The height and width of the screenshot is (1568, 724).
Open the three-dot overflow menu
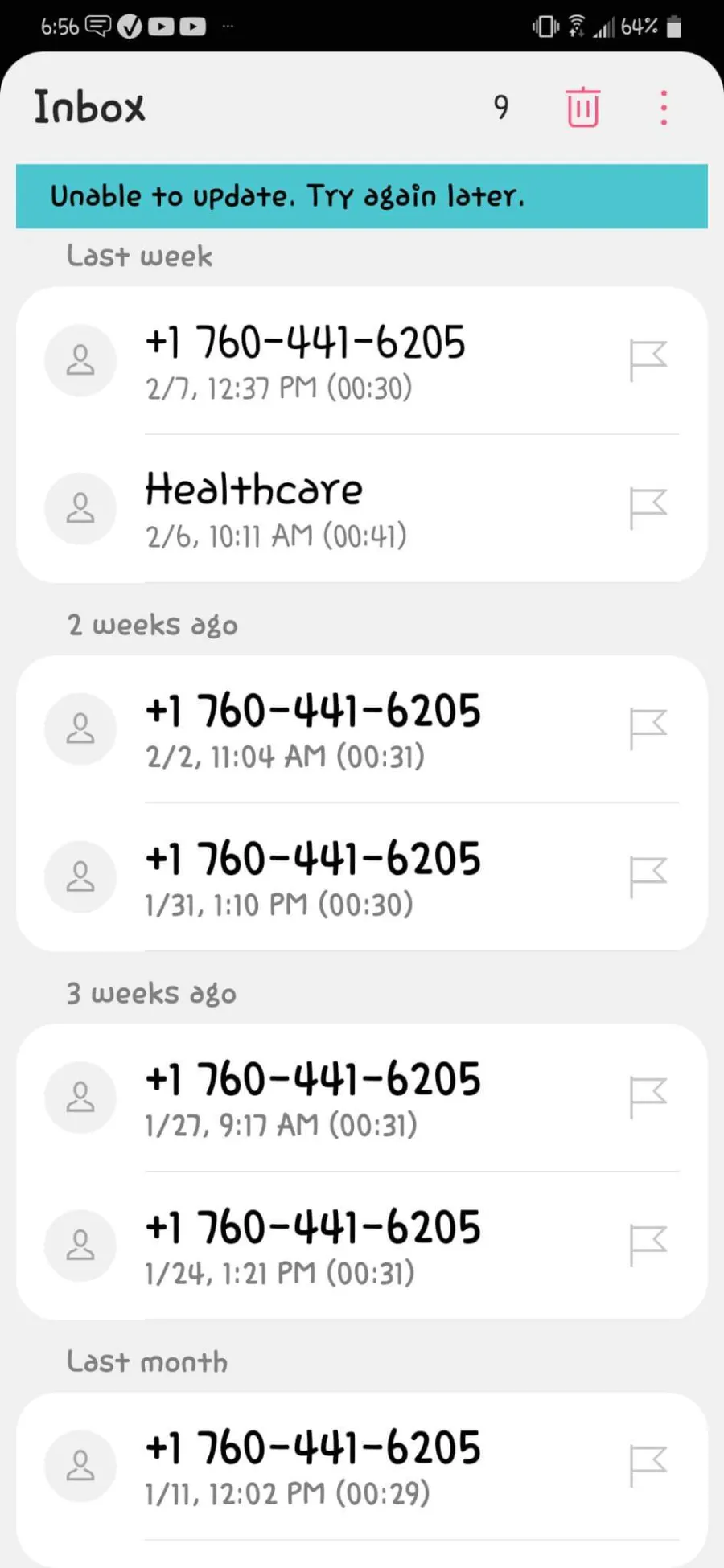click(664, 108)
